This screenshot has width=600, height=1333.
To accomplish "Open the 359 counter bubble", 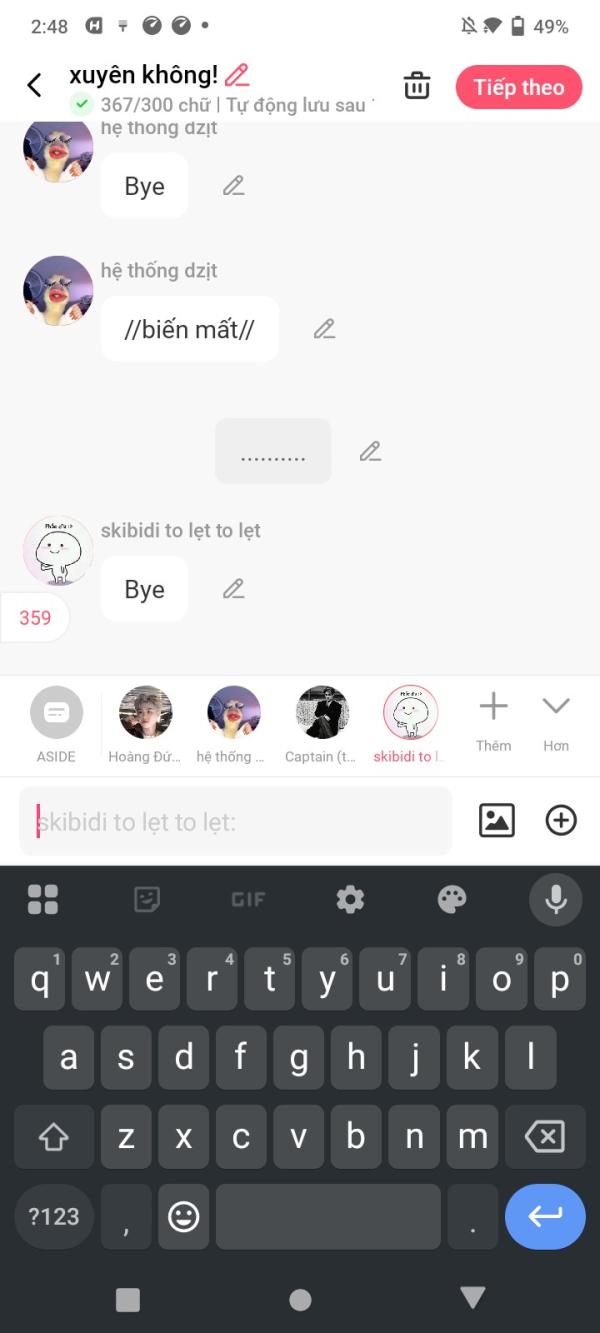I will click(x=35, y=618).
